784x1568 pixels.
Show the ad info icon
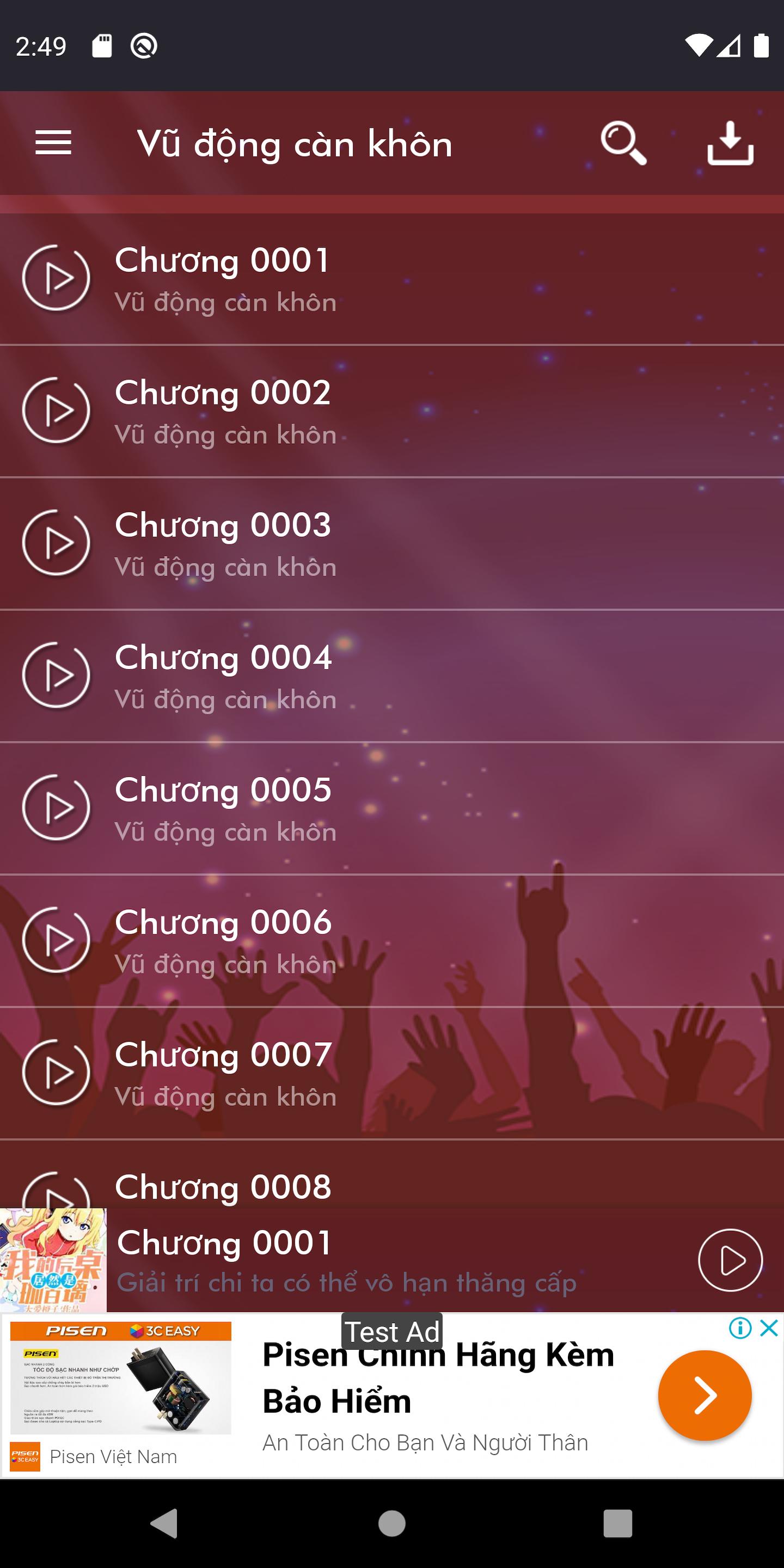point(740,1327)
